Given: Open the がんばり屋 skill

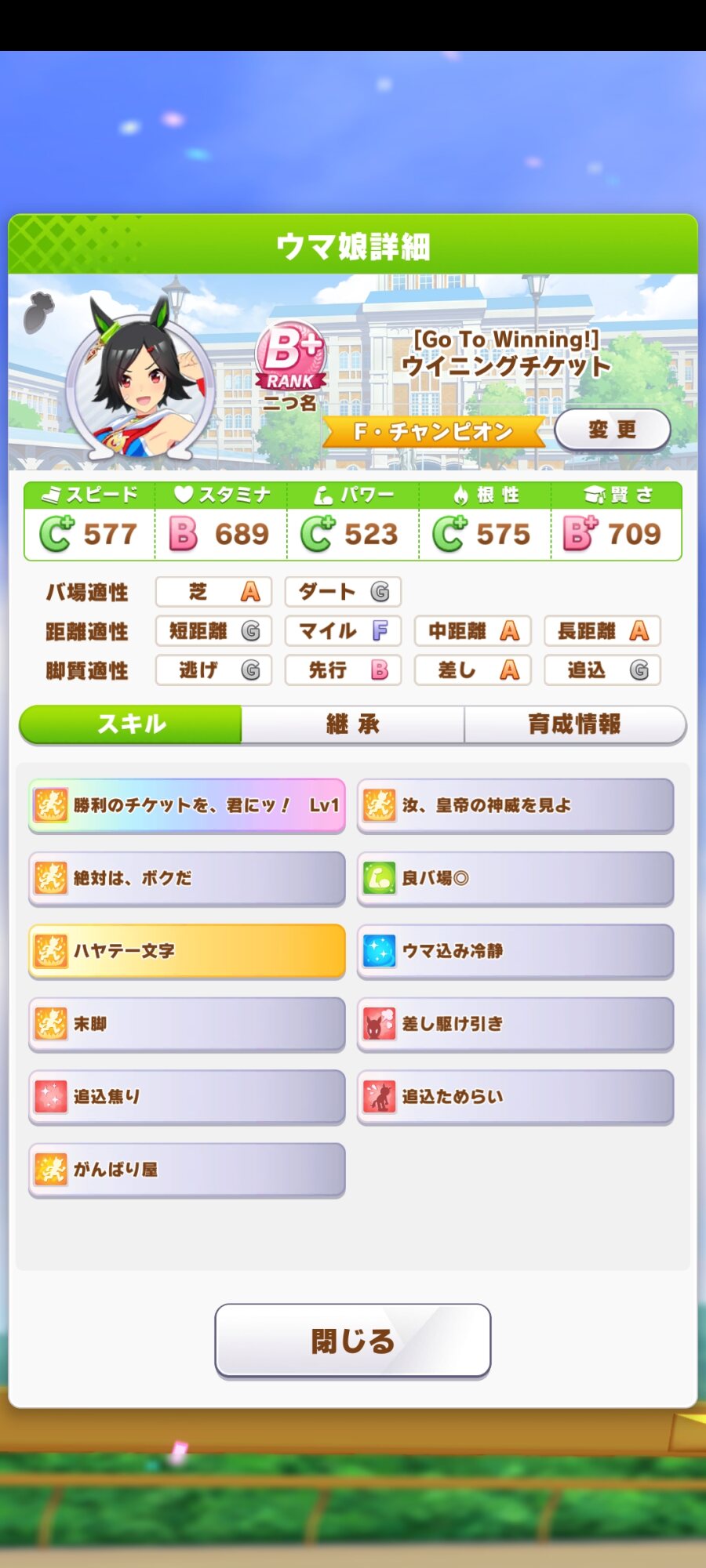Looking at the screenshot, I should (x=187, y=1169).
